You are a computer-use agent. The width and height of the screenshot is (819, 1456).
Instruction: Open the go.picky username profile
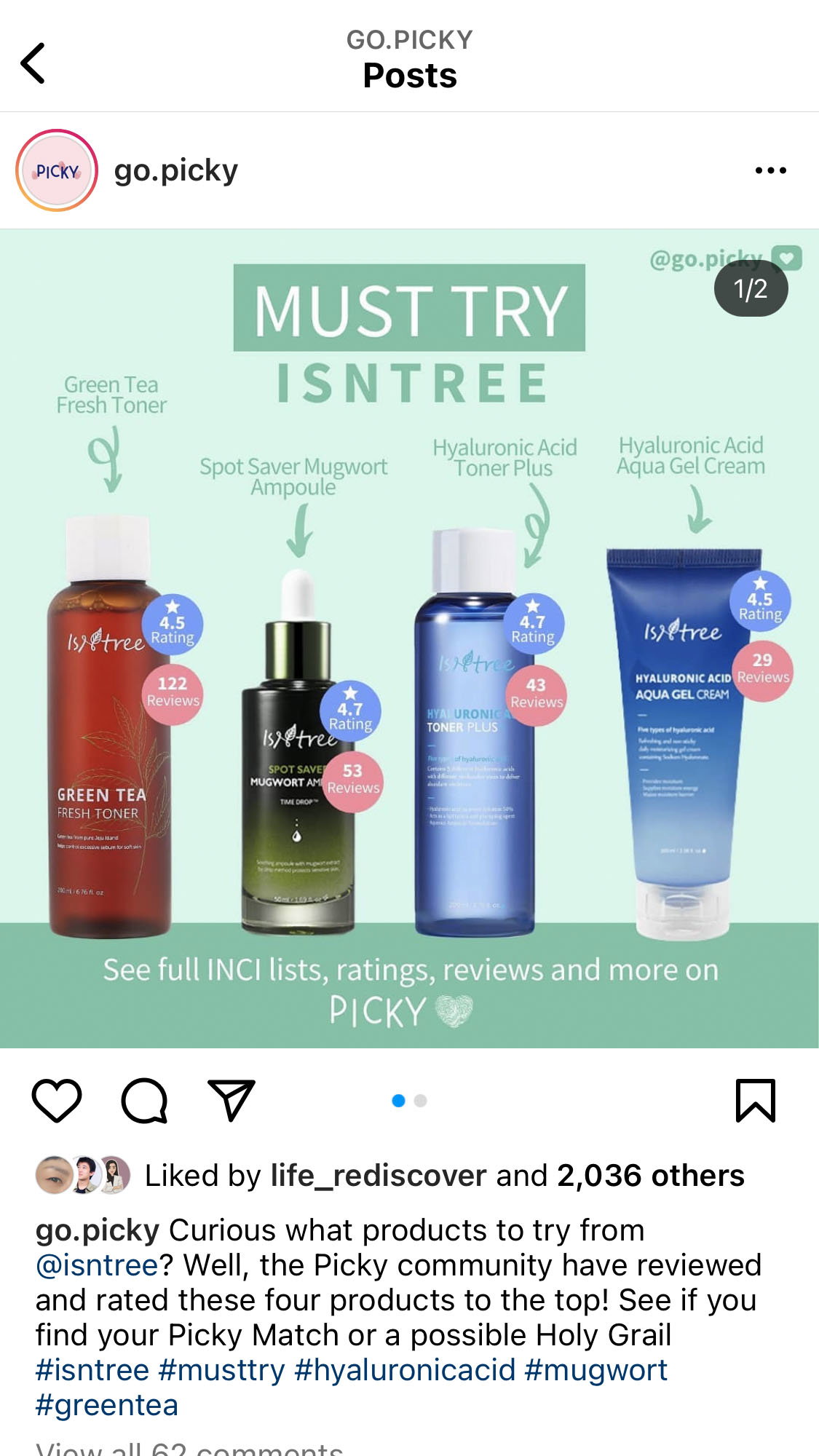[x=175, y=171]
